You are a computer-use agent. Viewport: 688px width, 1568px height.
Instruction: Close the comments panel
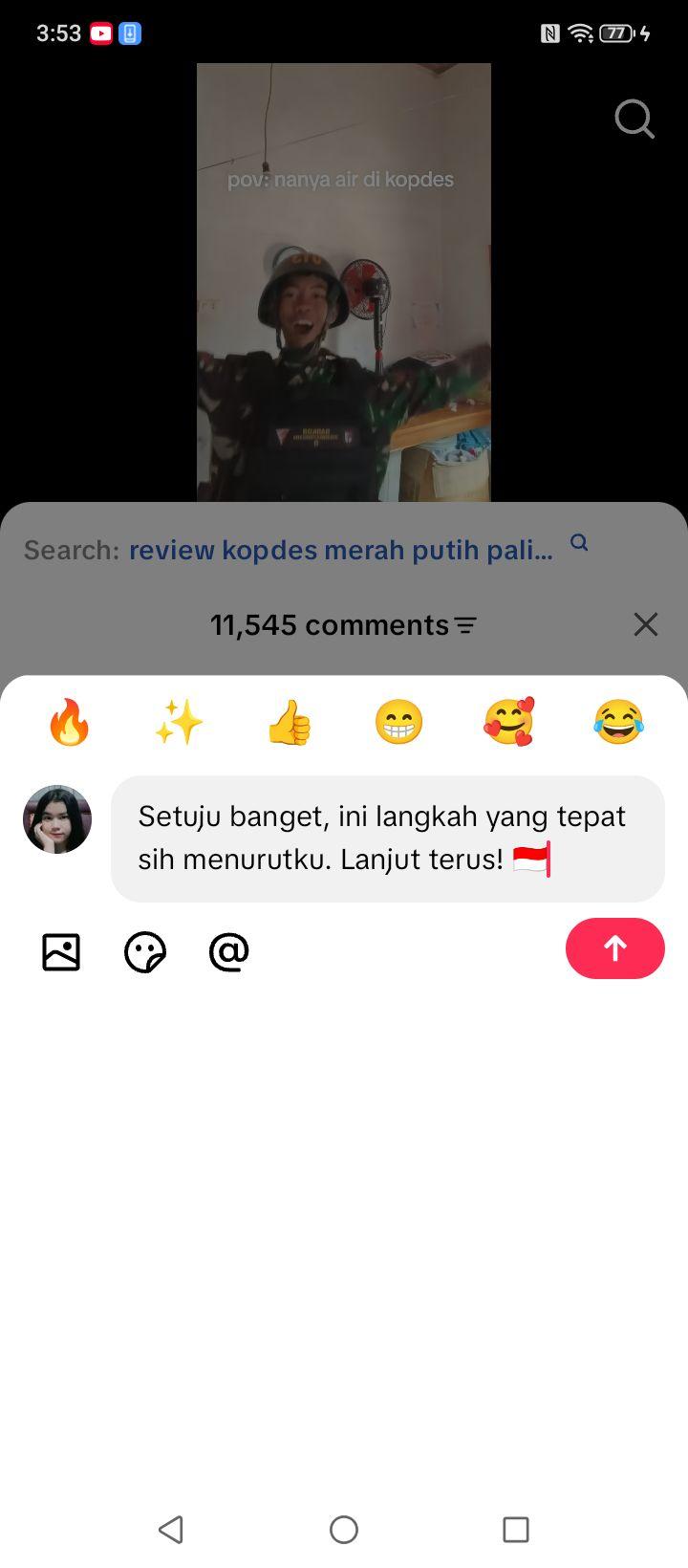coord(646,624)
